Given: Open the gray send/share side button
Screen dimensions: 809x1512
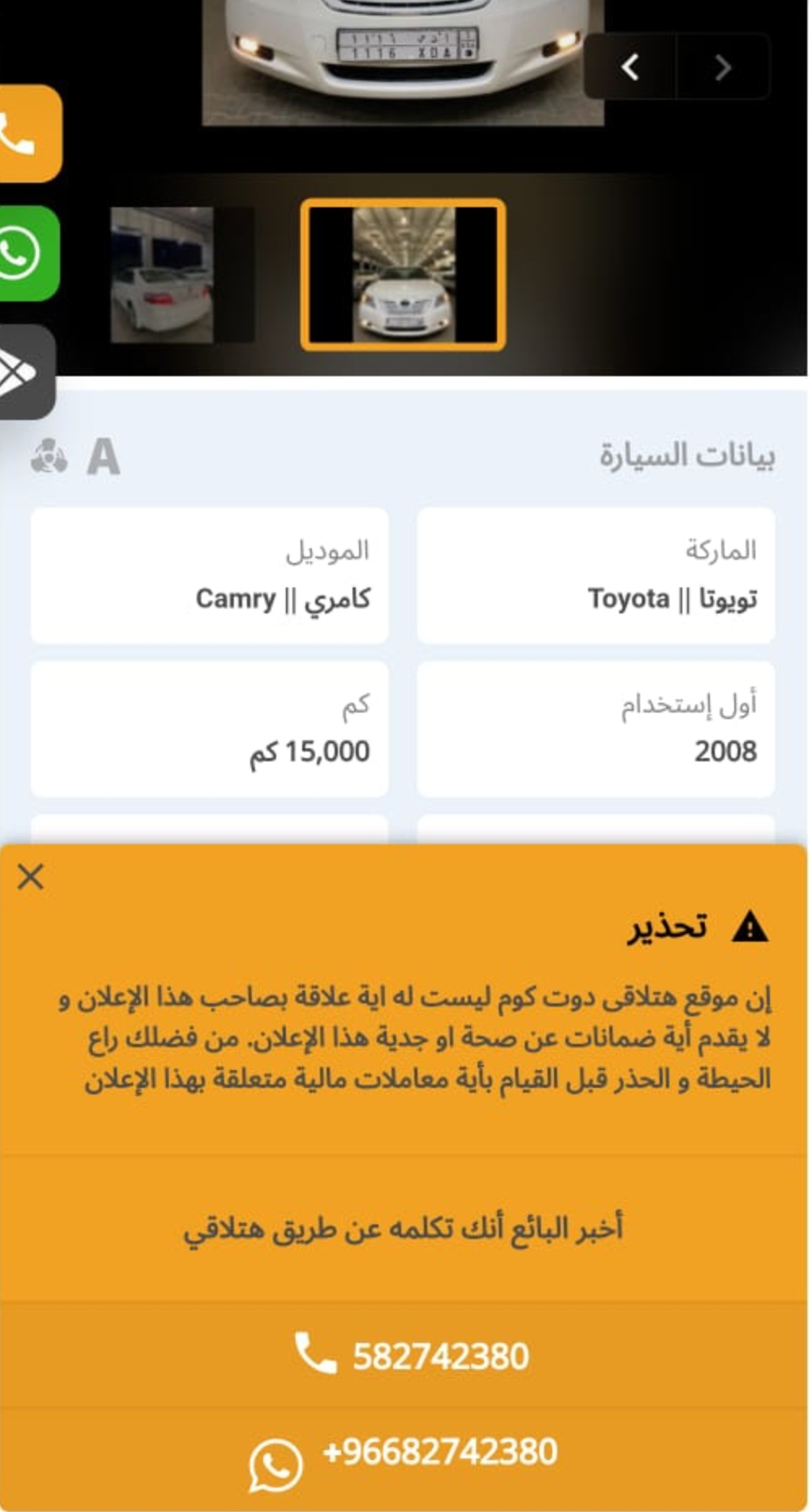Looking at the screenshot, I should [x=27, y=373].
